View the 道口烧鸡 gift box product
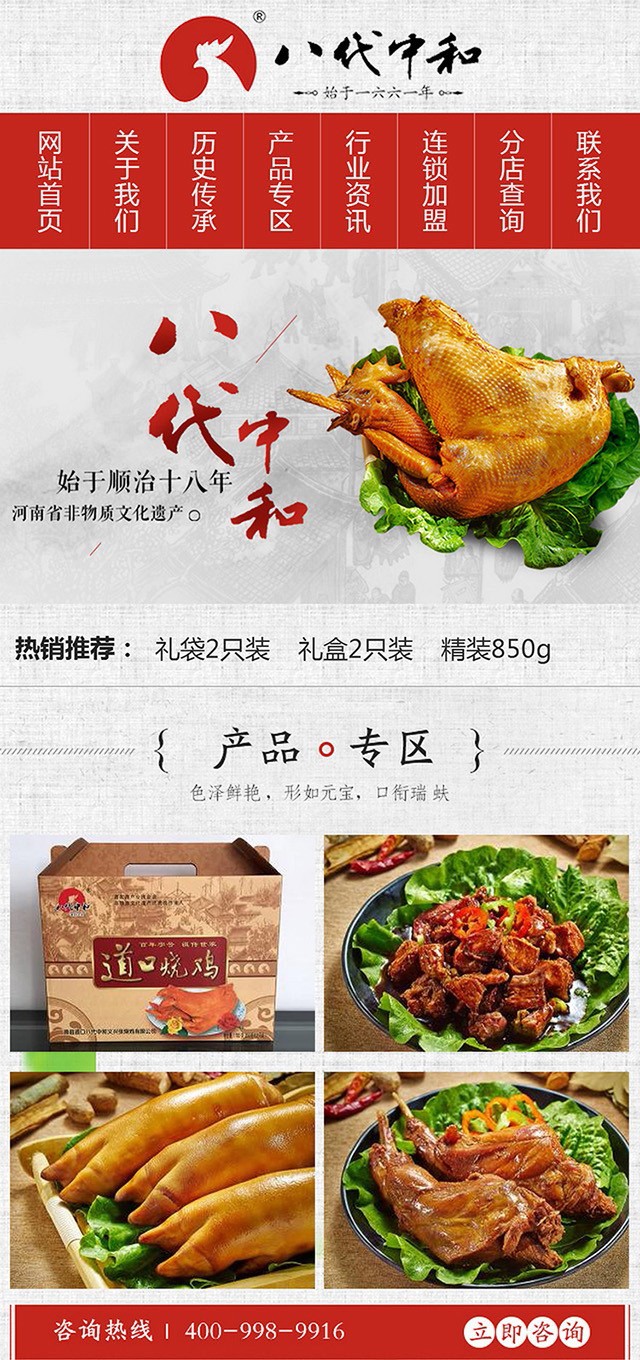The image size is (640, 1360). click(162, 944)
